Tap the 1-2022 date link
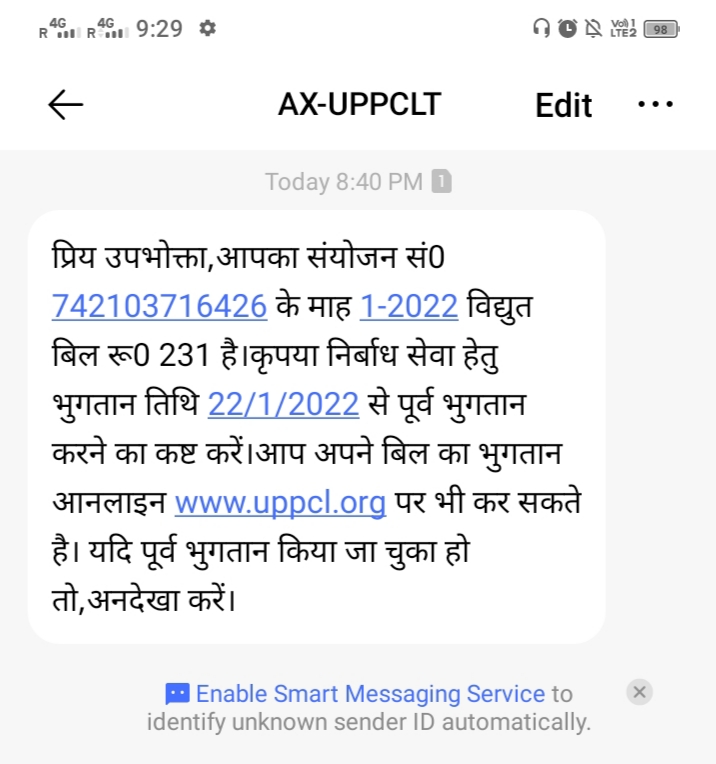This screenshot has height=764, width=716. [408, 306]
